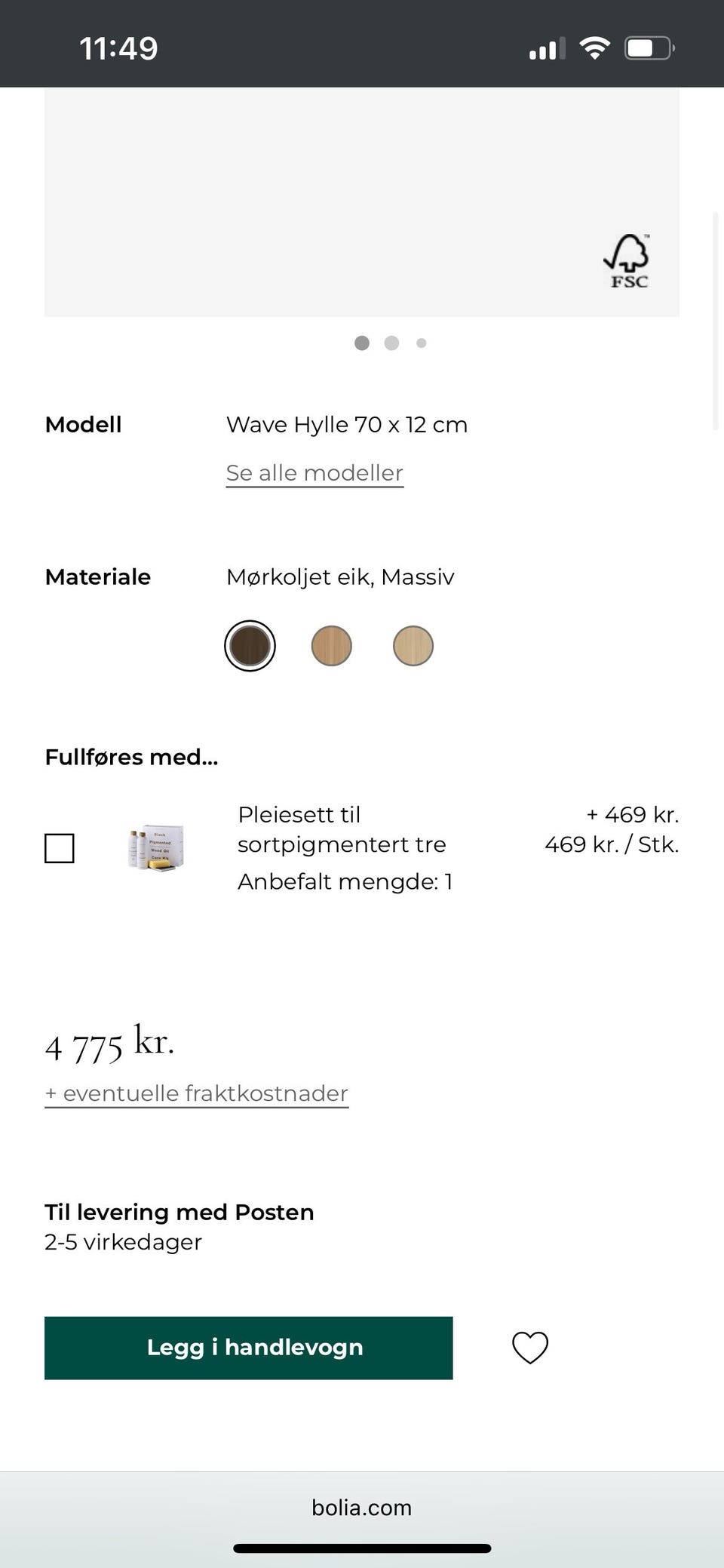Select the light white-oiled oak swatch

(412, 645)
